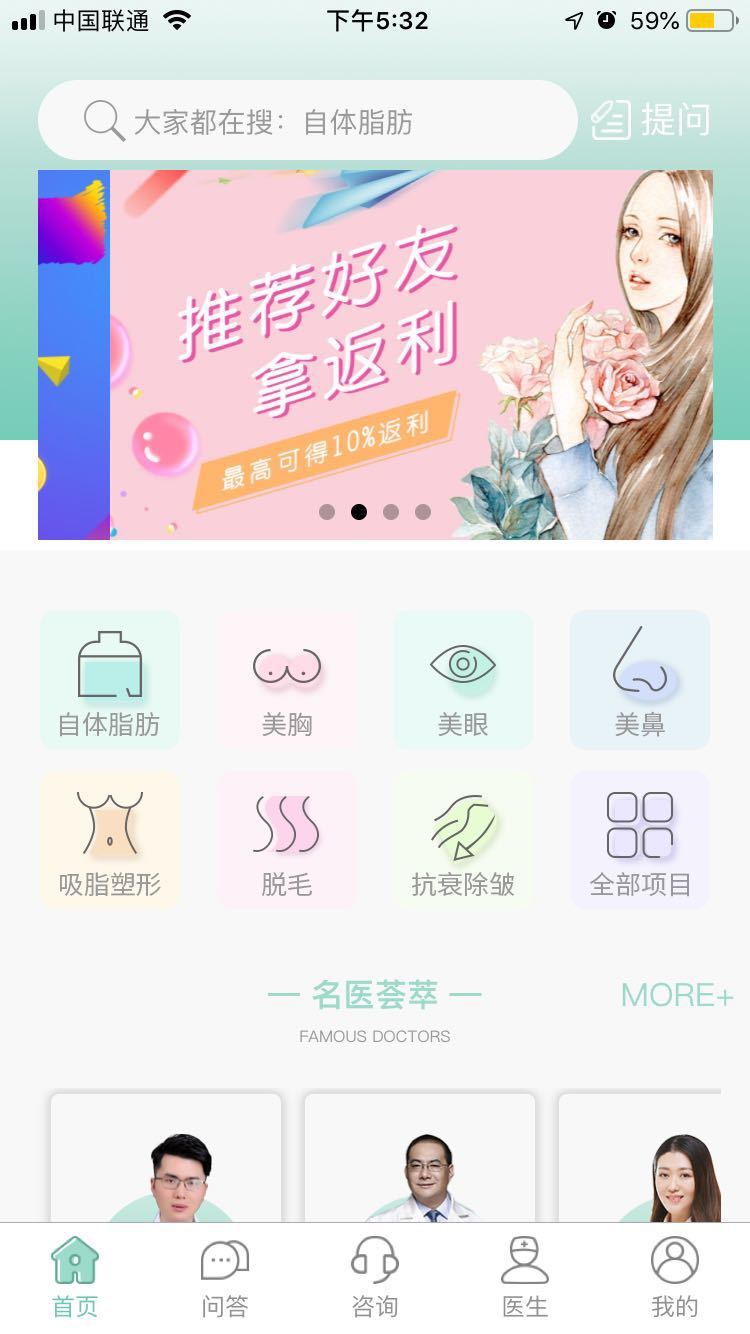This screenshot has width=750, height=1334.
Task: Open the first doctor card with glasses
Action: coord(167,1160)
